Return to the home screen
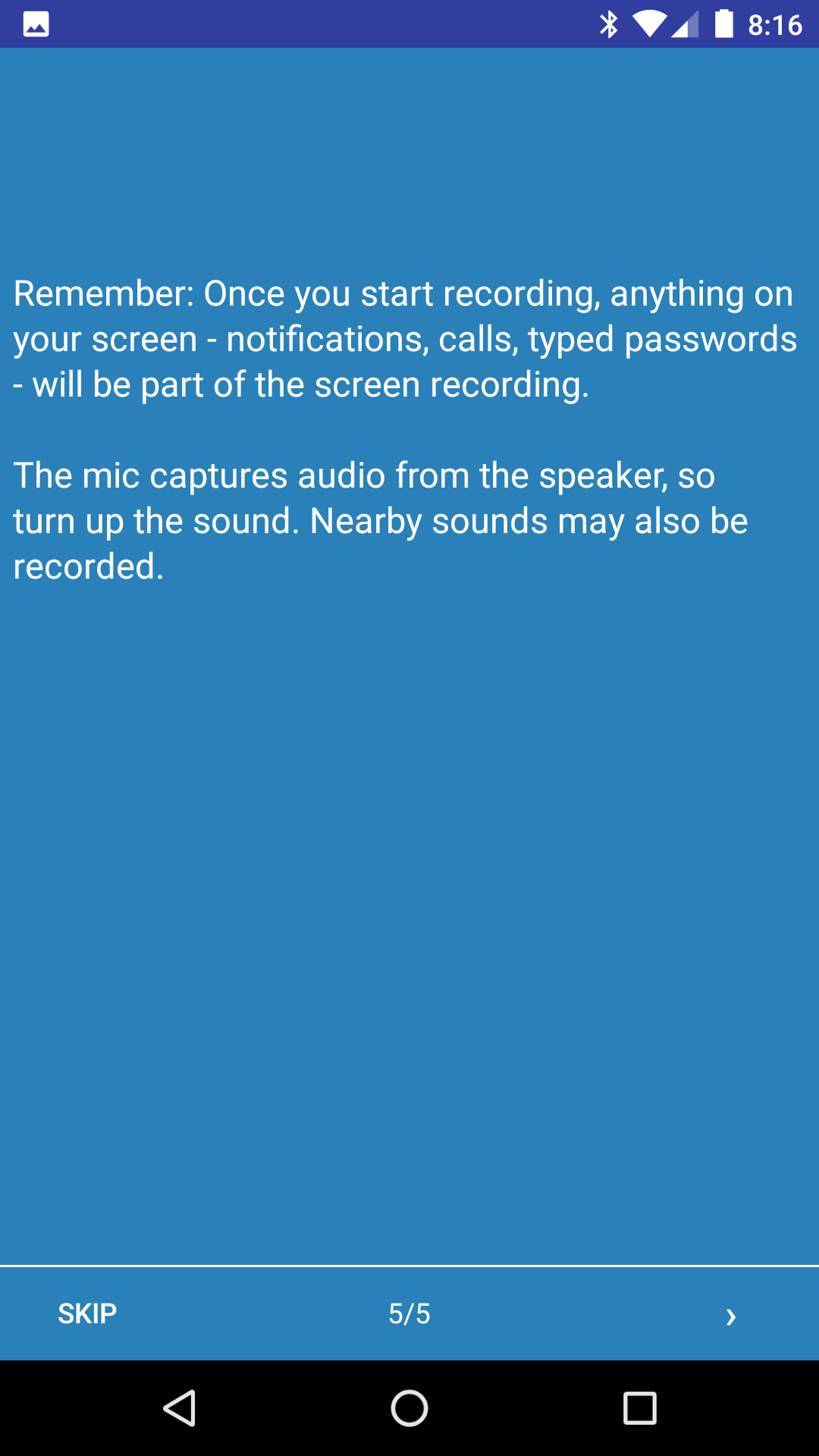This screenshot has height=1456, width=819. point(409,1408)
